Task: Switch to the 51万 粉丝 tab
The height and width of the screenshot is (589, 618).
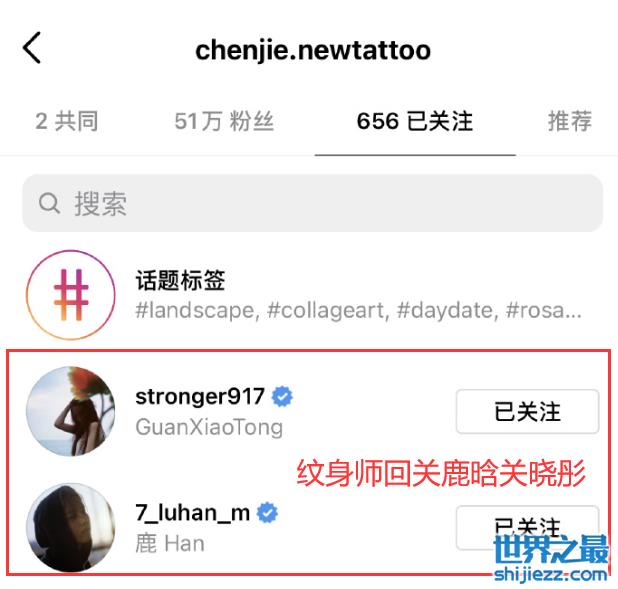Action: [x=223, y=122]
